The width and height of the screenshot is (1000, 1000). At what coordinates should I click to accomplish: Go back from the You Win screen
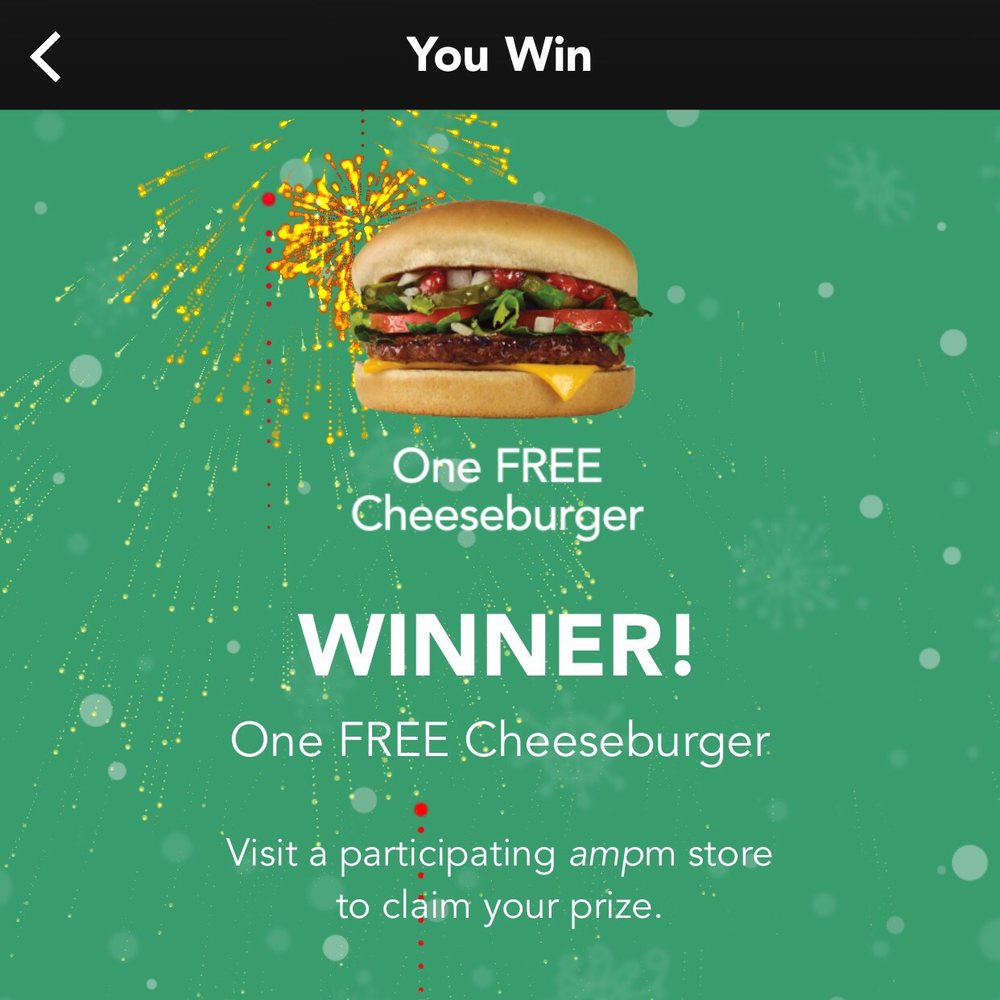click(46, 56)
